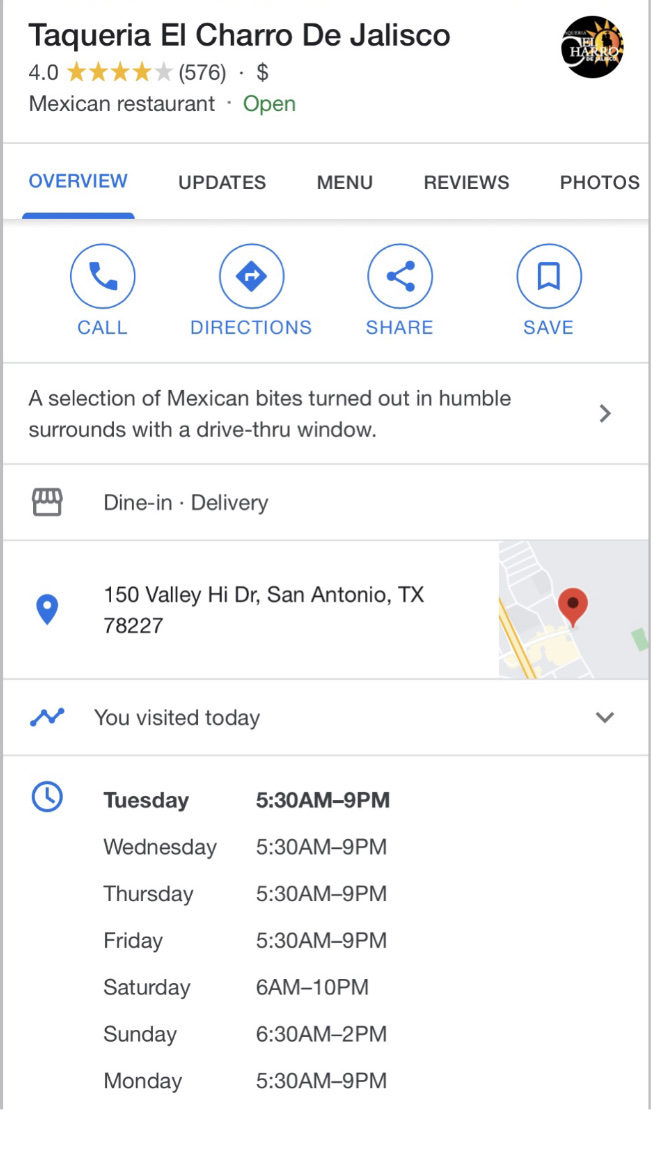668x1154 pixels.
Task: Open the Dine-in and Delivery options row
Action: pyautogui.click(x=186, y=503)
